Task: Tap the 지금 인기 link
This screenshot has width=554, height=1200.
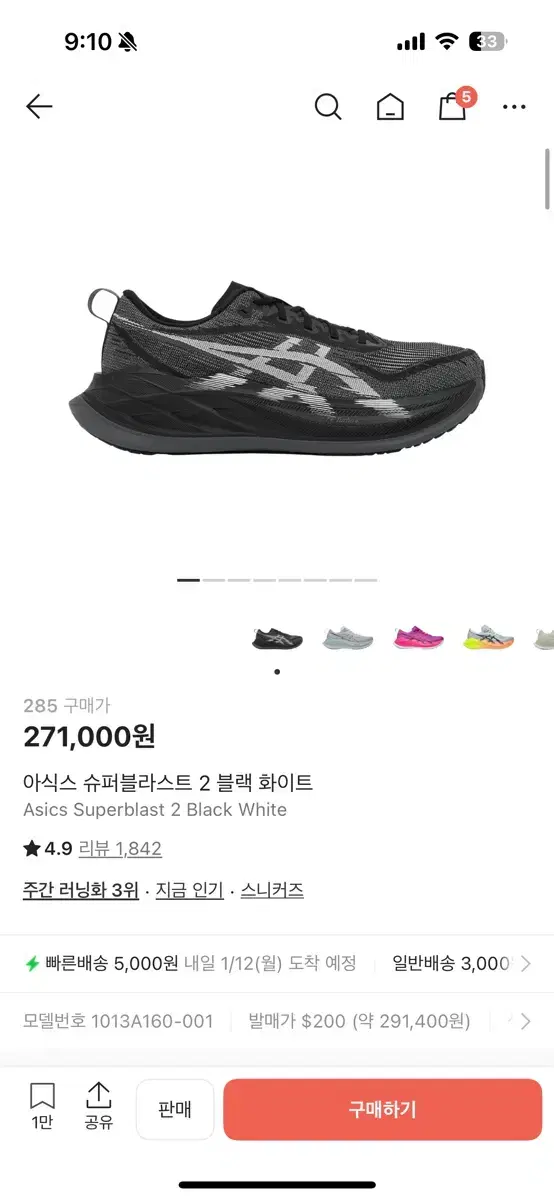Action: 189,890
